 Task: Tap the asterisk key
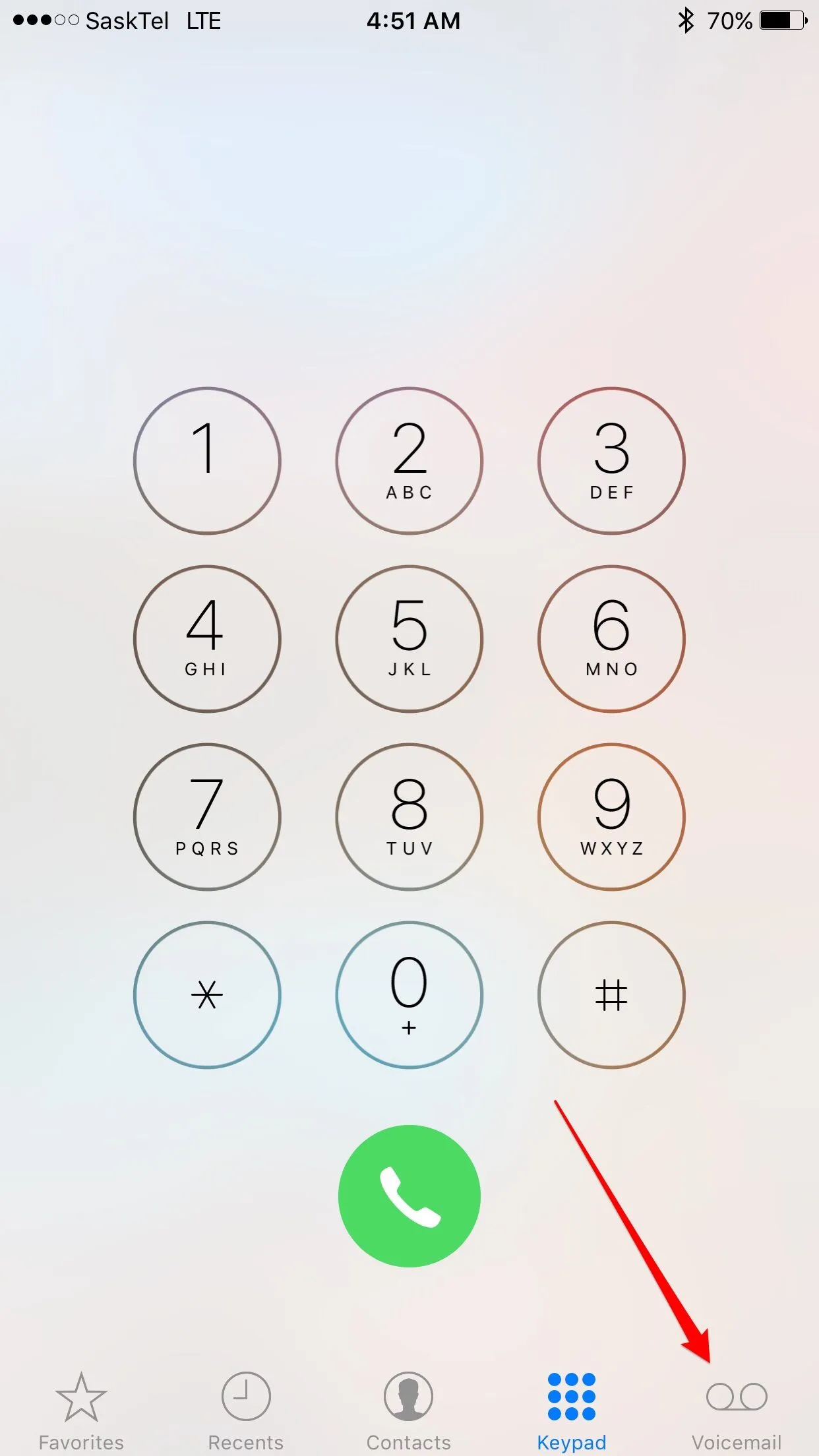pos(207,994)
